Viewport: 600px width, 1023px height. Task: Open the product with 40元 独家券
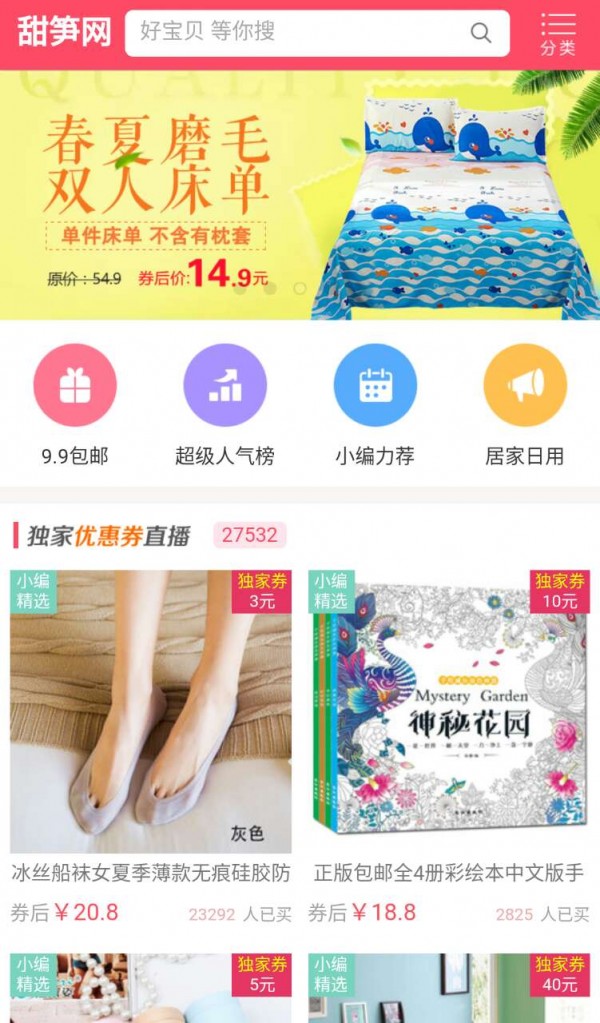(x=448, y=988)
